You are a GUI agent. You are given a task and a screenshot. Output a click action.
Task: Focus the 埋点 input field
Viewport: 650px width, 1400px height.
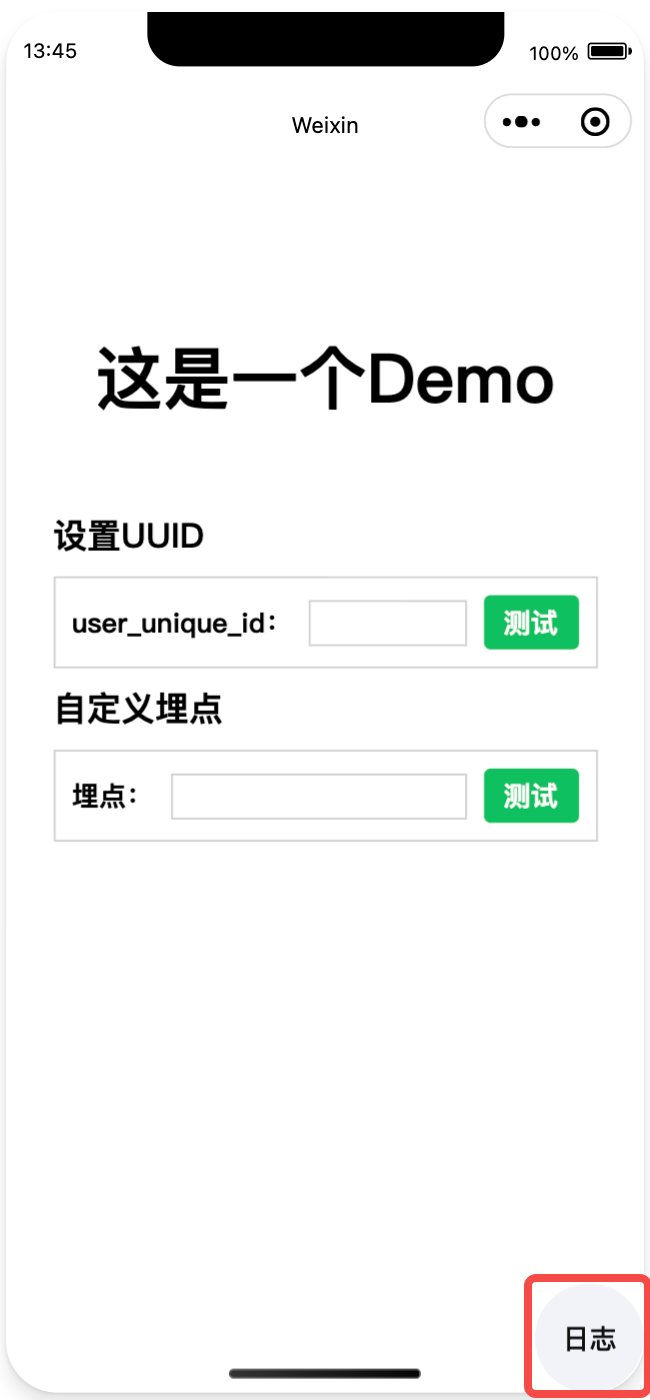pyautogui.click(x=319, y=796)
